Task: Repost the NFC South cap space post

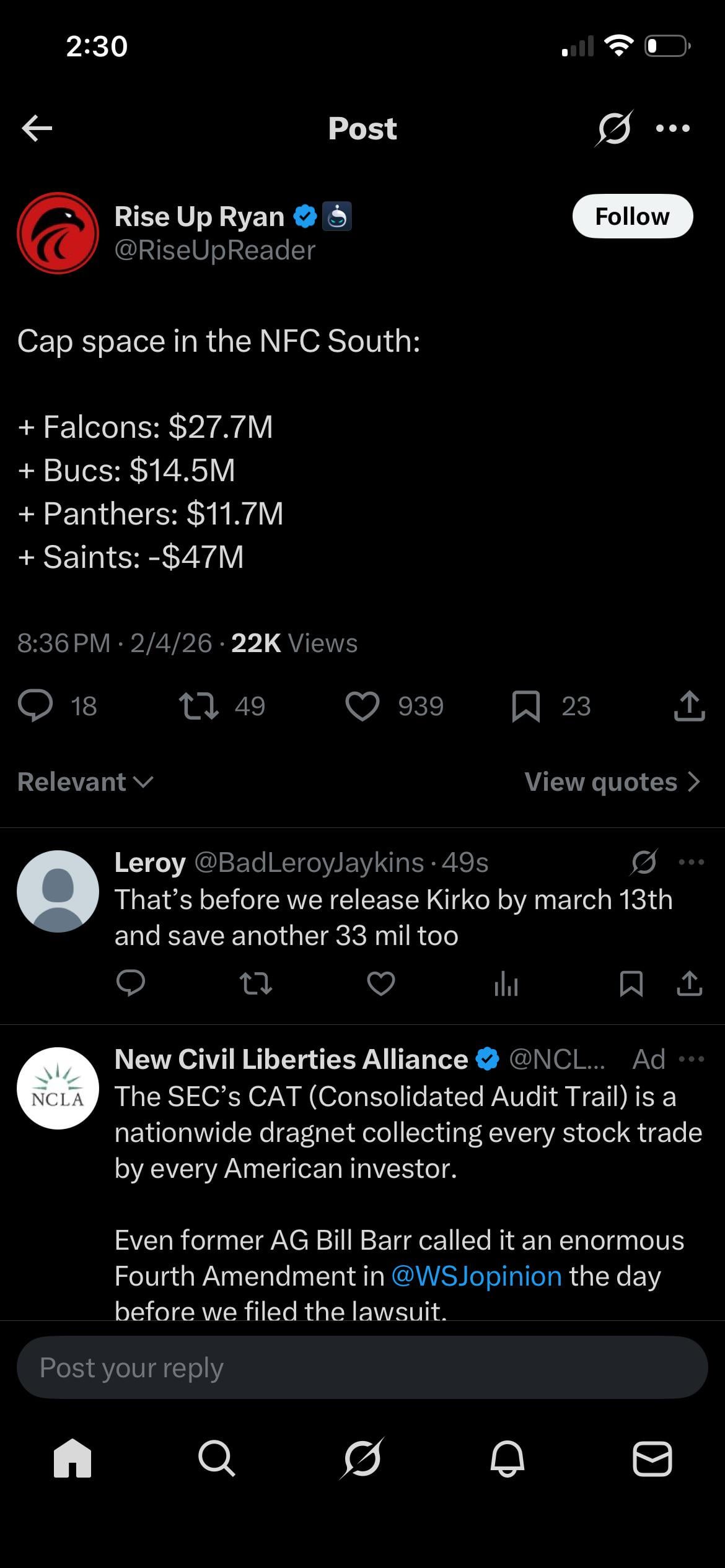Action: (x=198, y=706)
